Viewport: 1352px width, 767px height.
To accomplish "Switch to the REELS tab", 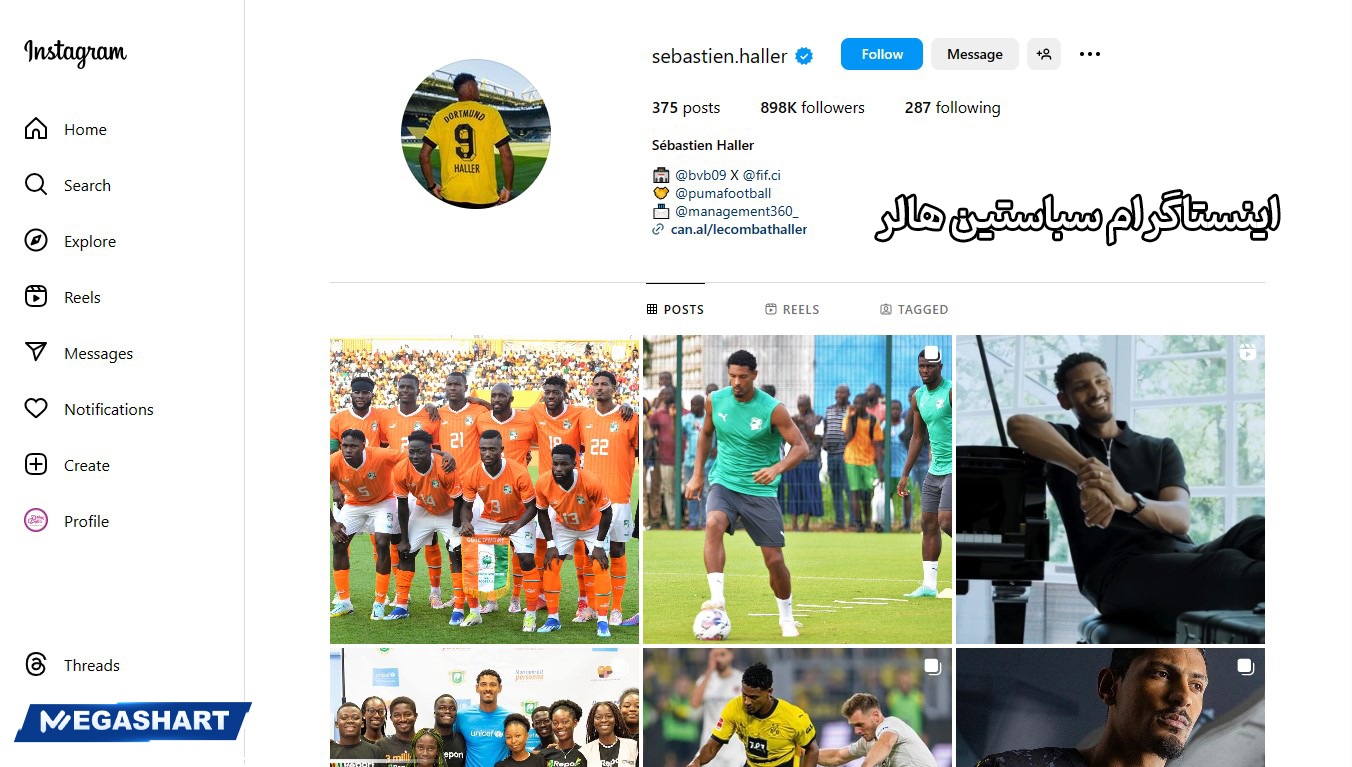I will [x=791, y=309].
